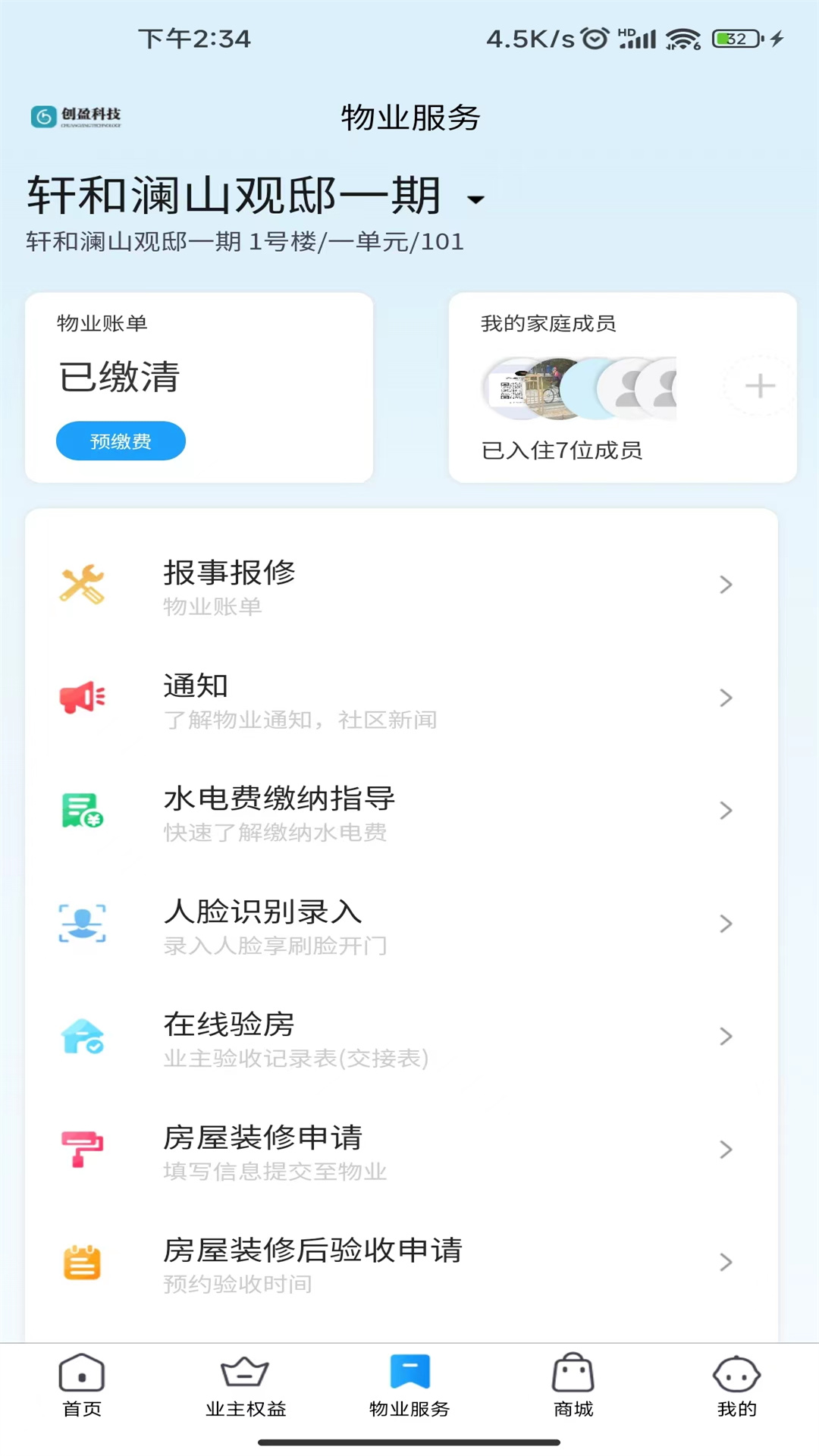Expand the 轩和澜山观邸一期 community dropdown
This screenshot has height=1456, width=819.
(475, 199)
